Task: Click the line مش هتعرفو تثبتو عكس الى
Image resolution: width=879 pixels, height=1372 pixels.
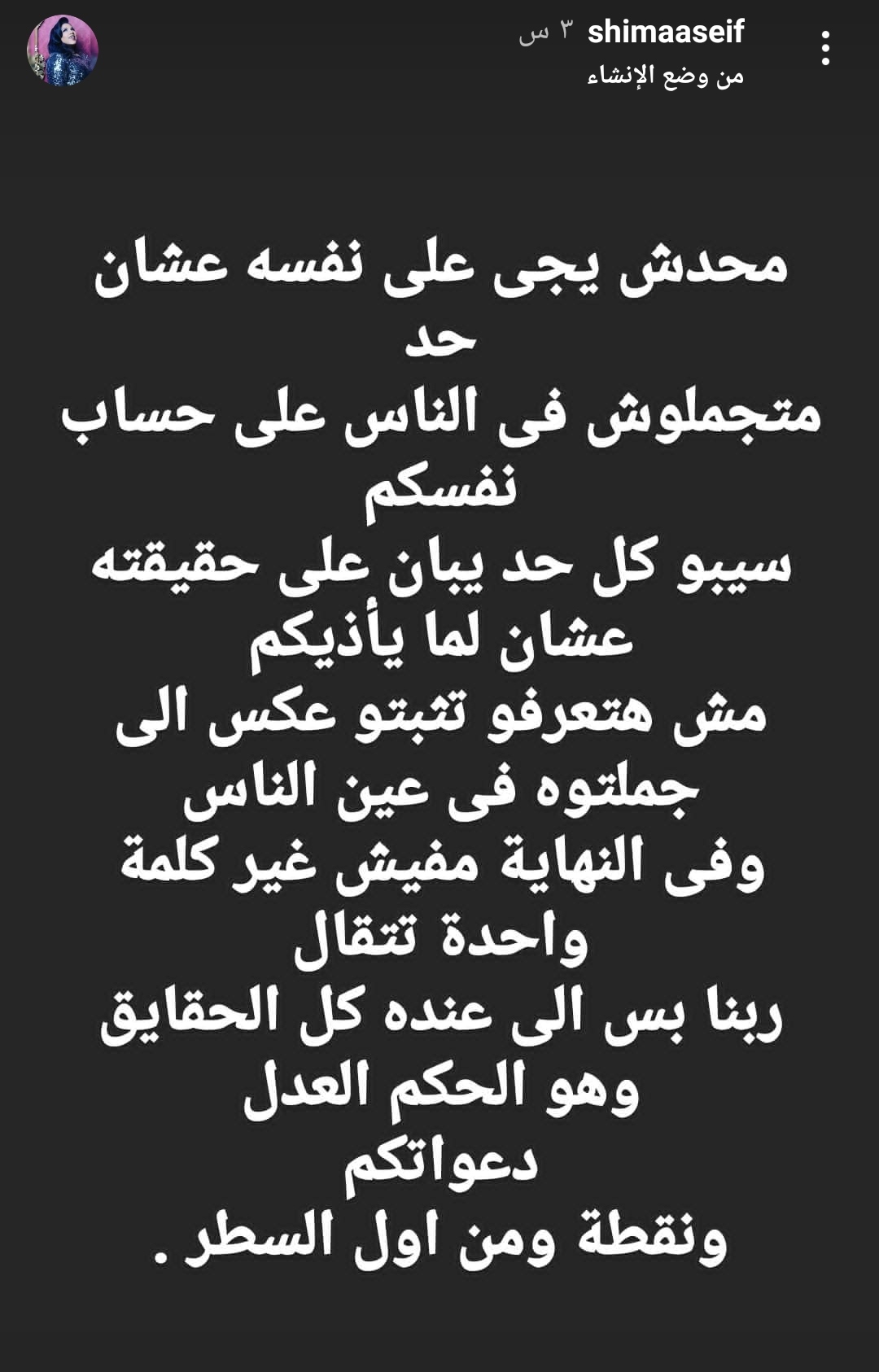Action: click(x=439, y=720)
